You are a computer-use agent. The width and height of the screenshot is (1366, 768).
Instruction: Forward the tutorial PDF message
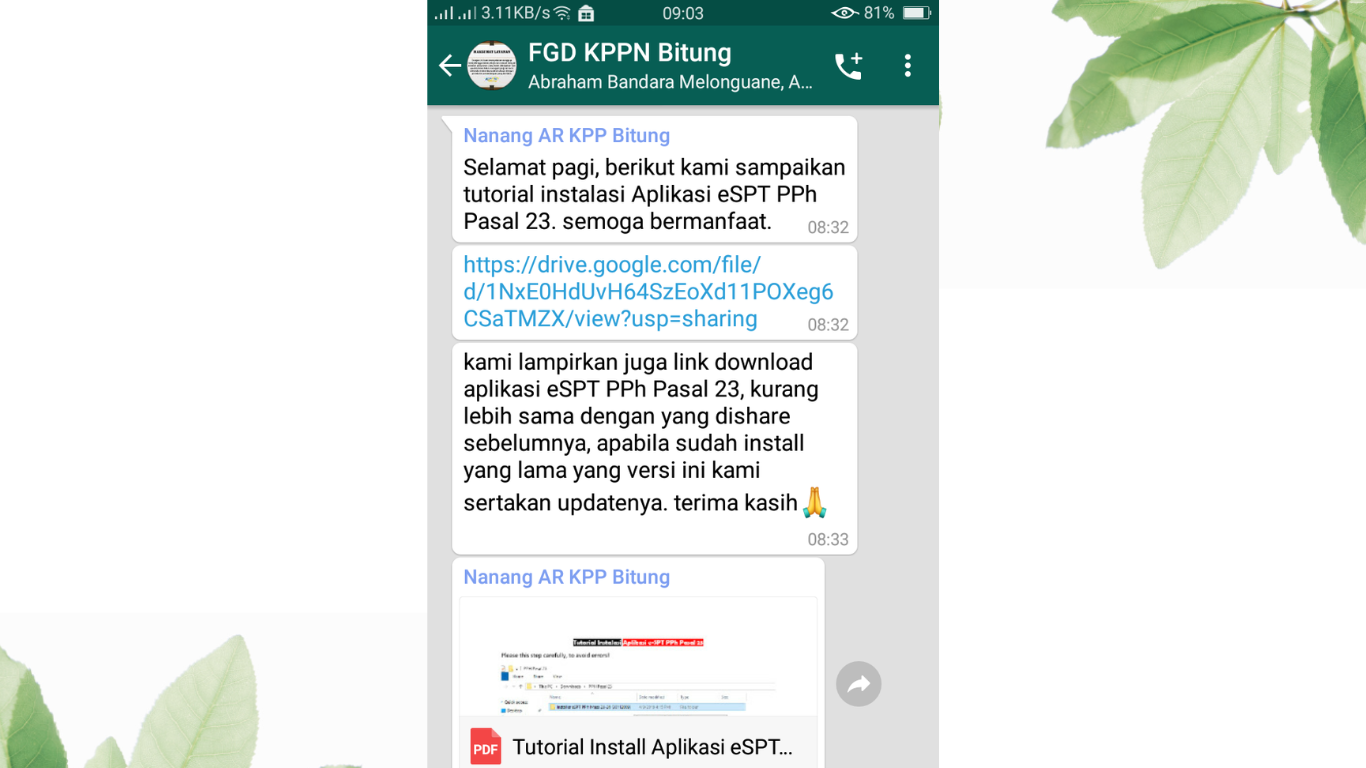coord(858,685)
